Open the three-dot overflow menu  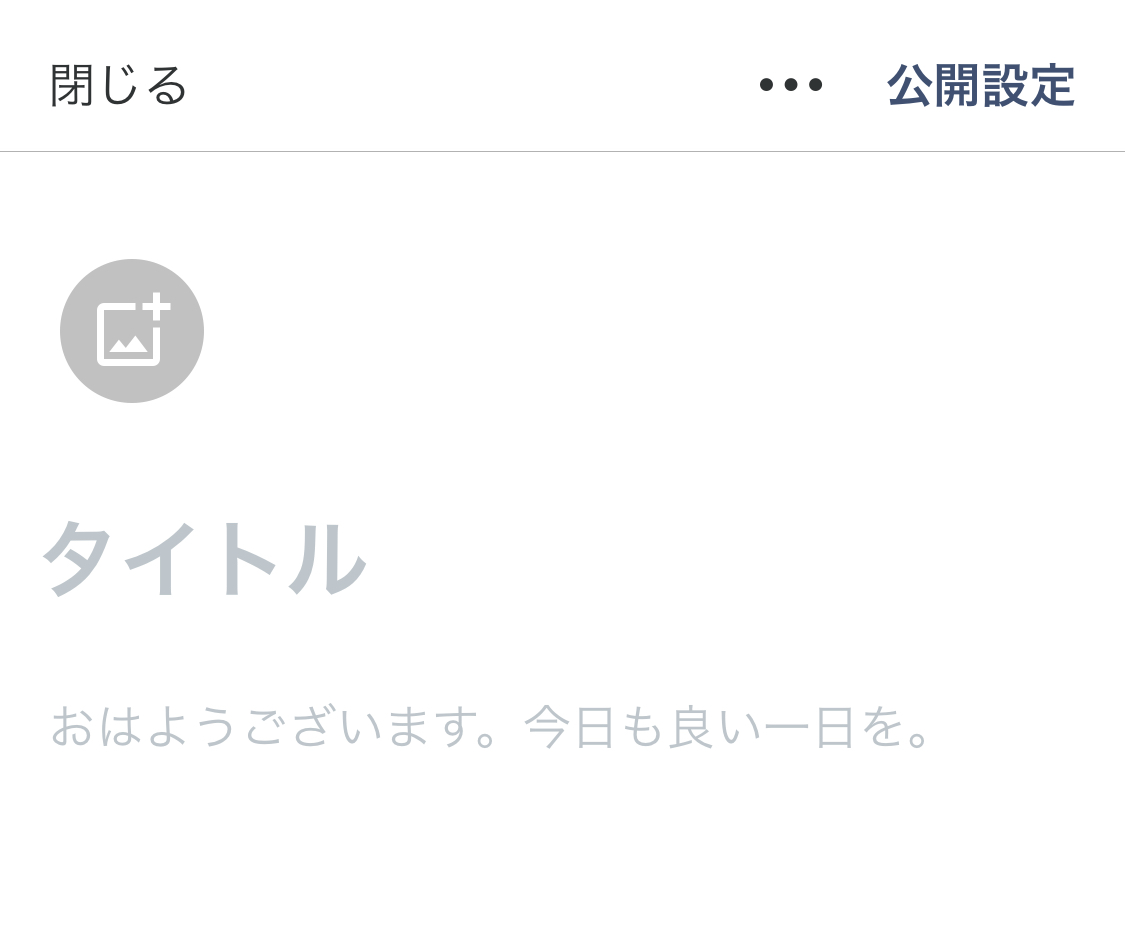coord(790,85)
